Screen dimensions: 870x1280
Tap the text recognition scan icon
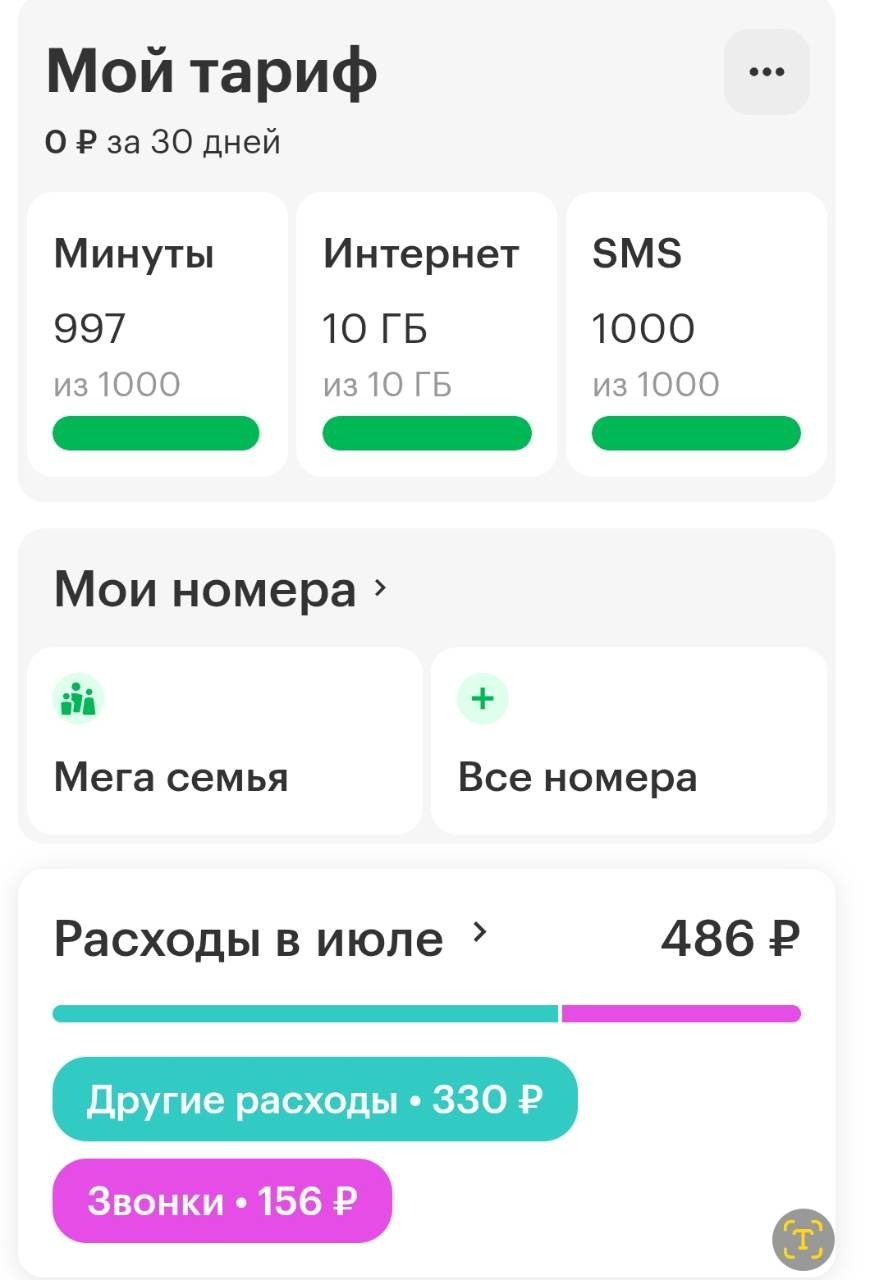tap(803, 1240)
